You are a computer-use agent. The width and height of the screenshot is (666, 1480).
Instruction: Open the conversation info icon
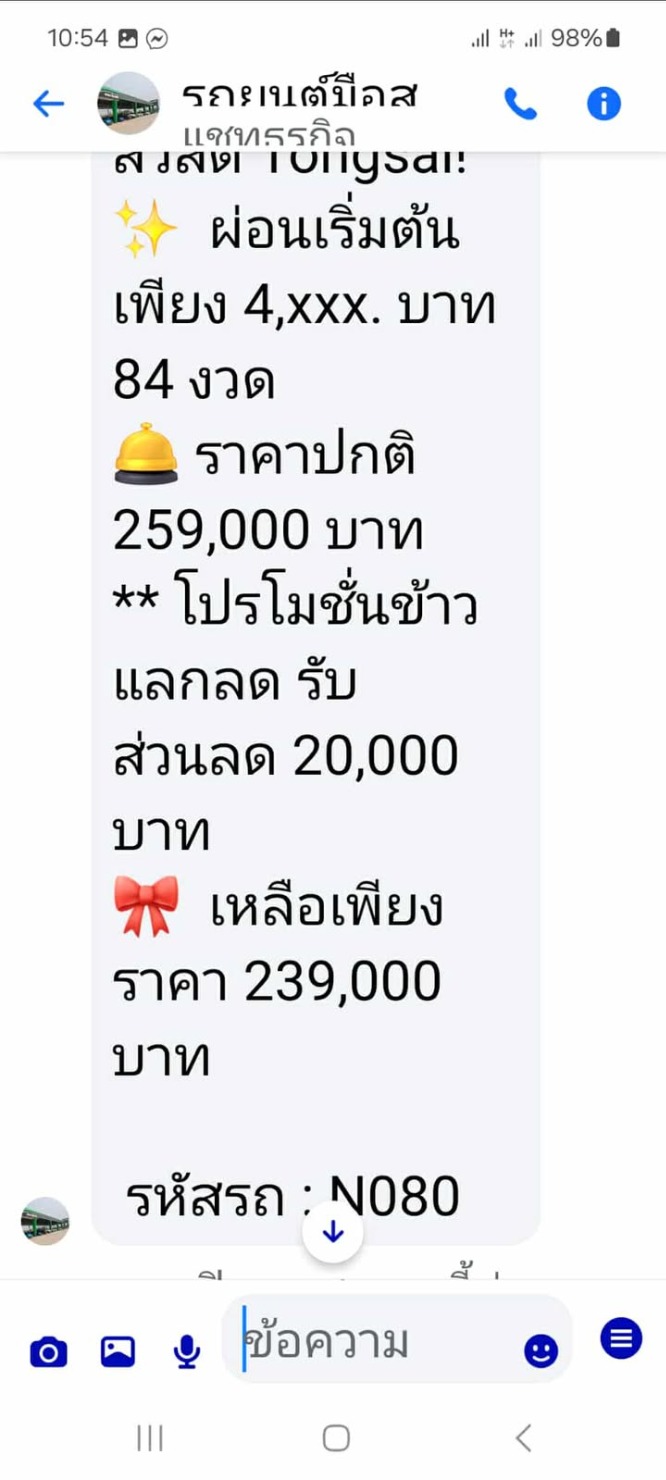(x=603, y=103)
